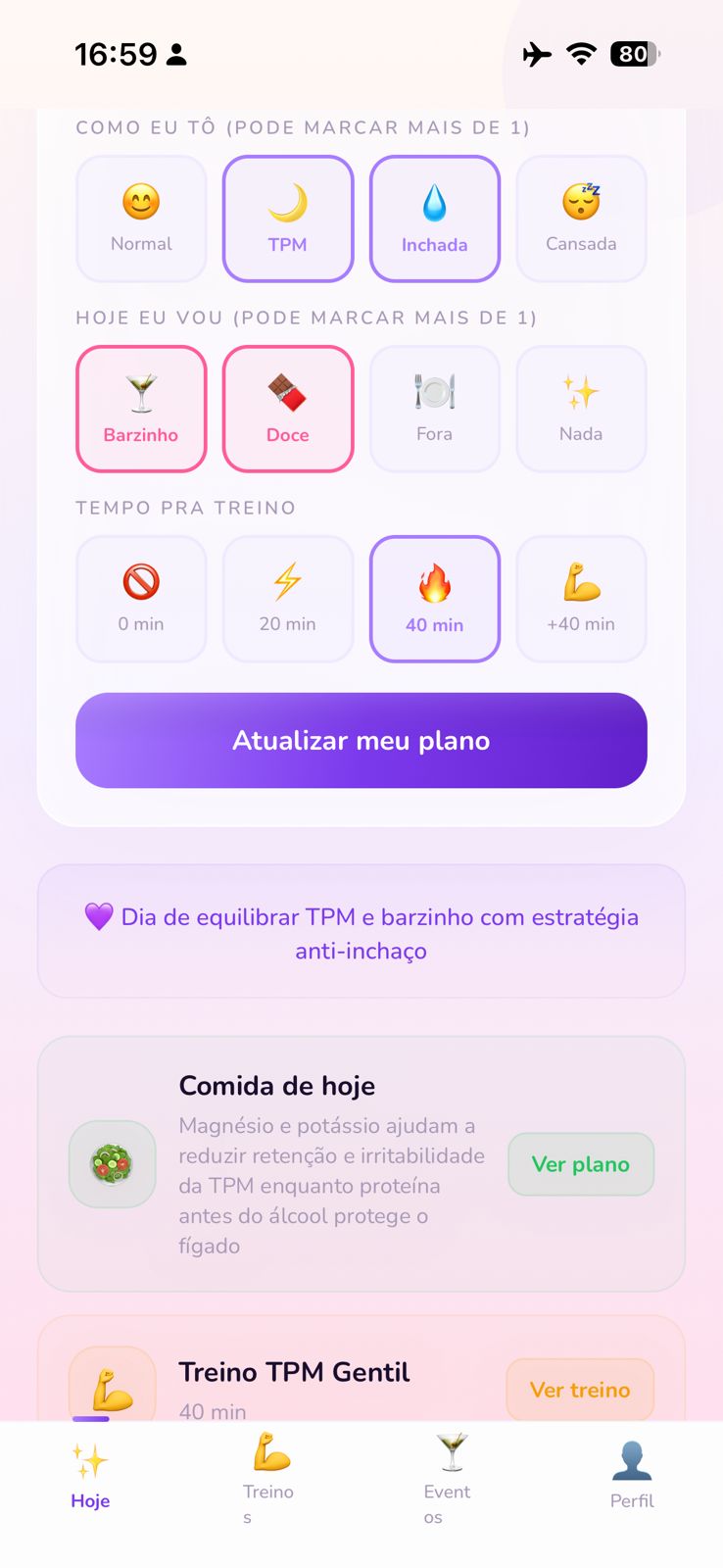Screen dimensions: 723x1568
Task: Toggle off the TPM mood selection
Action: pos(288,218)
